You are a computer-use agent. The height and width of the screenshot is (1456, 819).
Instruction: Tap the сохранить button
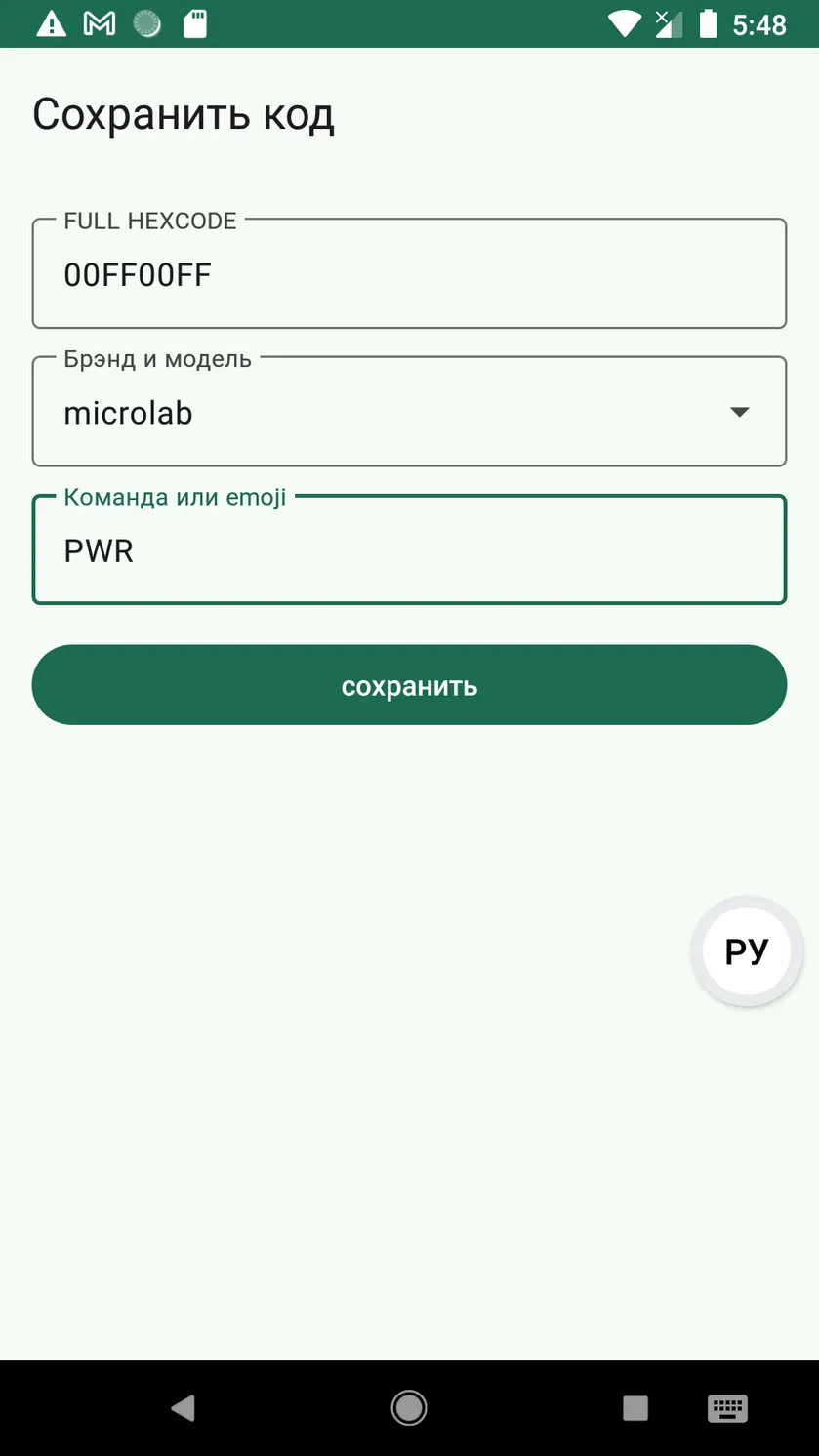click(x=409, y=685)
